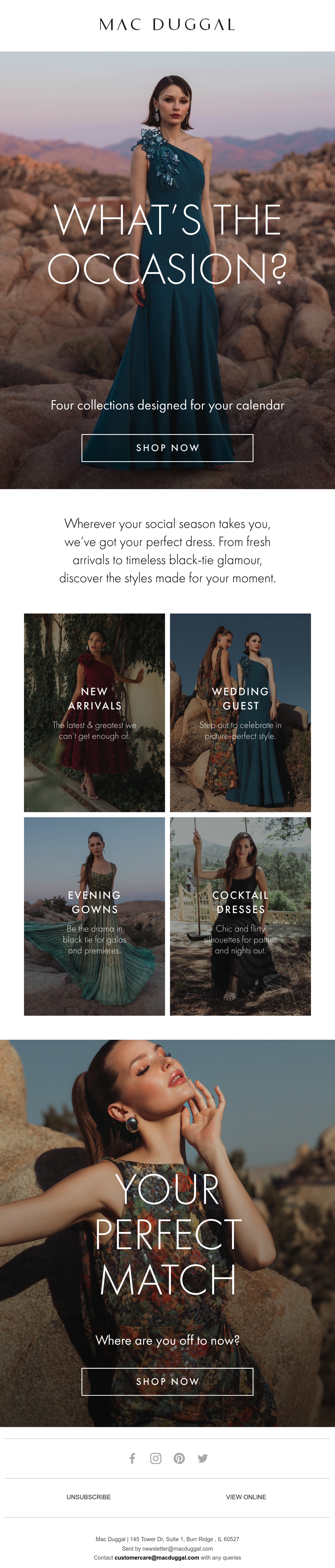The image size is (335, 1568).
Task: Open the Pinterest icon
Action: [179, 1458]
